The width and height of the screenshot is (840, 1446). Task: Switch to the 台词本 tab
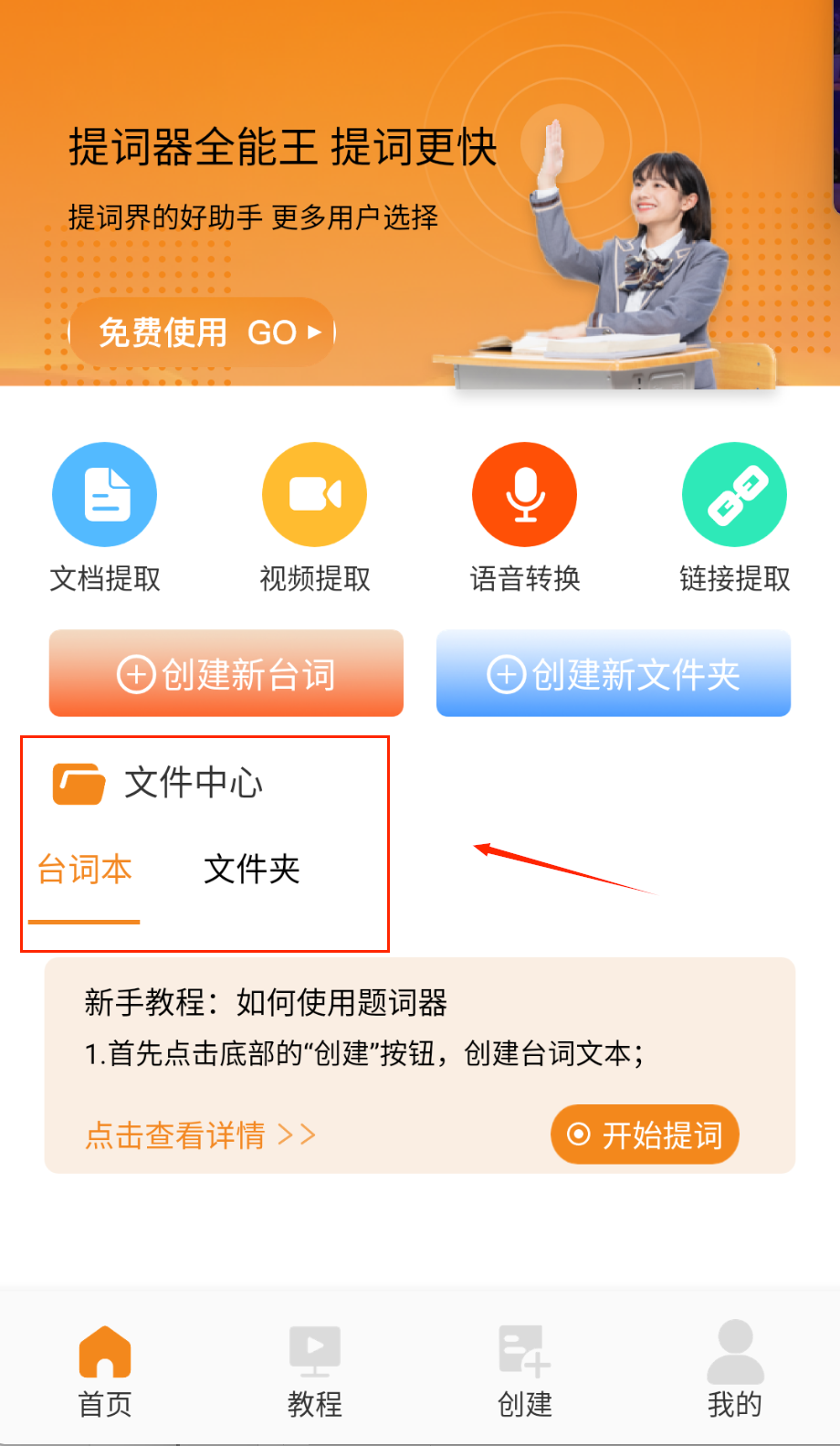coord(84,870)
